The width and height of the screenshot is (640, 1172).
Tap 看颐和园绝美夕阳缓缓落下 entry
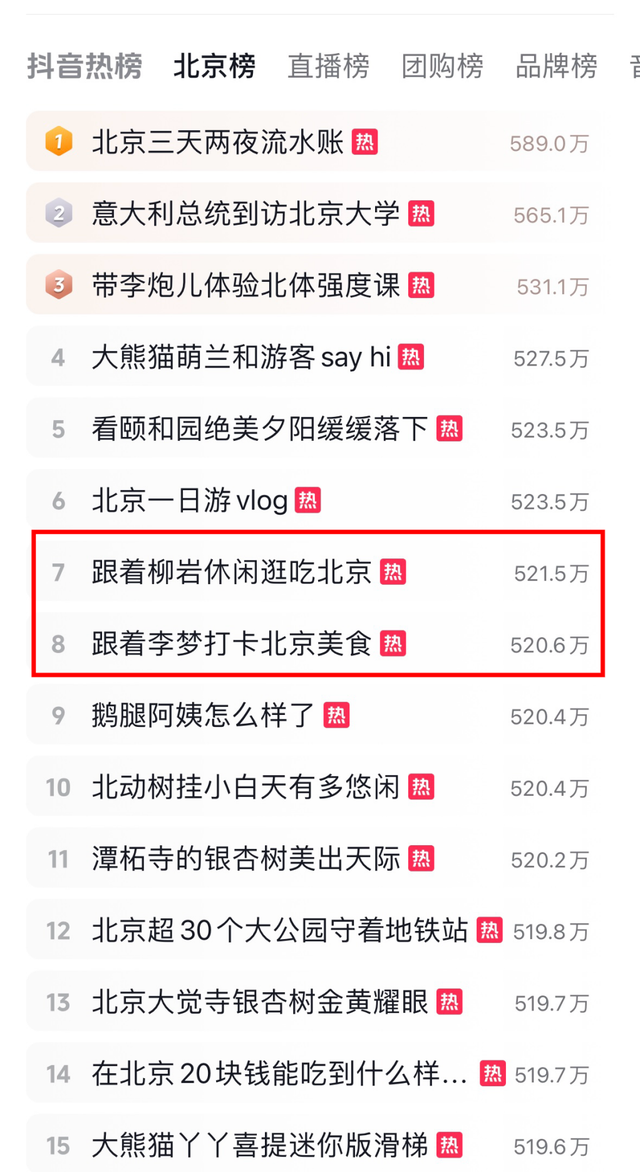point(260,429)
